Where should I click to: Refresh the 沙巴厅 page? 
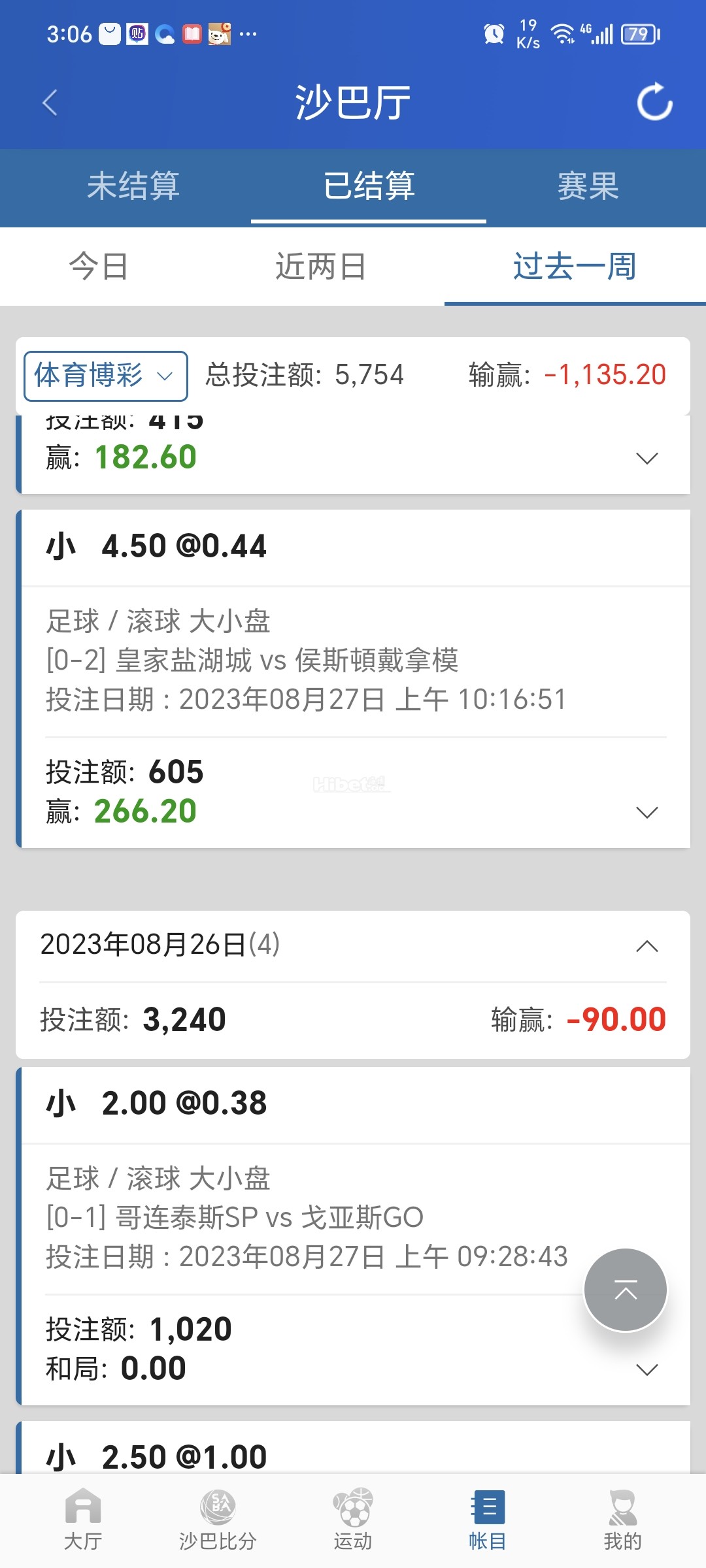click(x=654, y=103)
